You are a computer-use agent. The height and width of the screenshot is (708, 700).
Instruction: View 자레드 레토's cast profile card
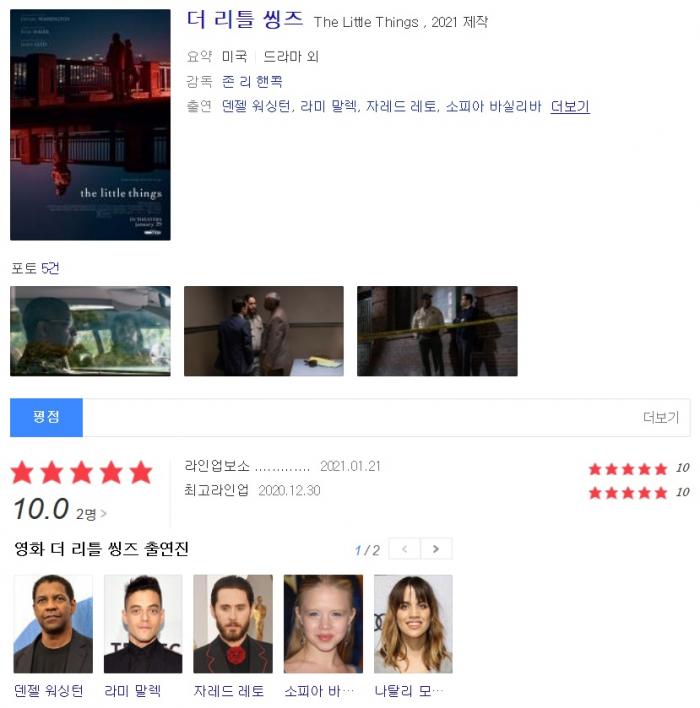[233, 624]
